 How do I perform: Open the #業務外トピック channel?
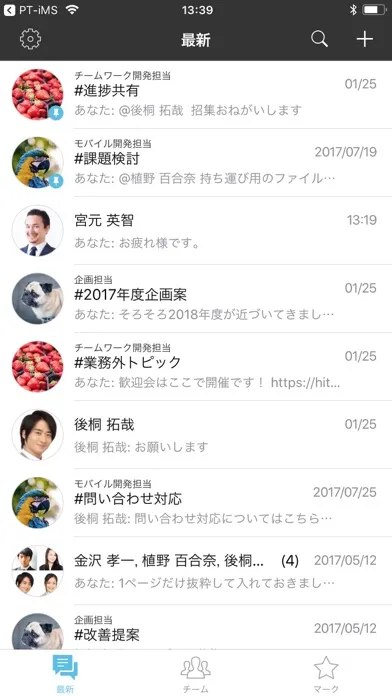(x=196, y=367)
